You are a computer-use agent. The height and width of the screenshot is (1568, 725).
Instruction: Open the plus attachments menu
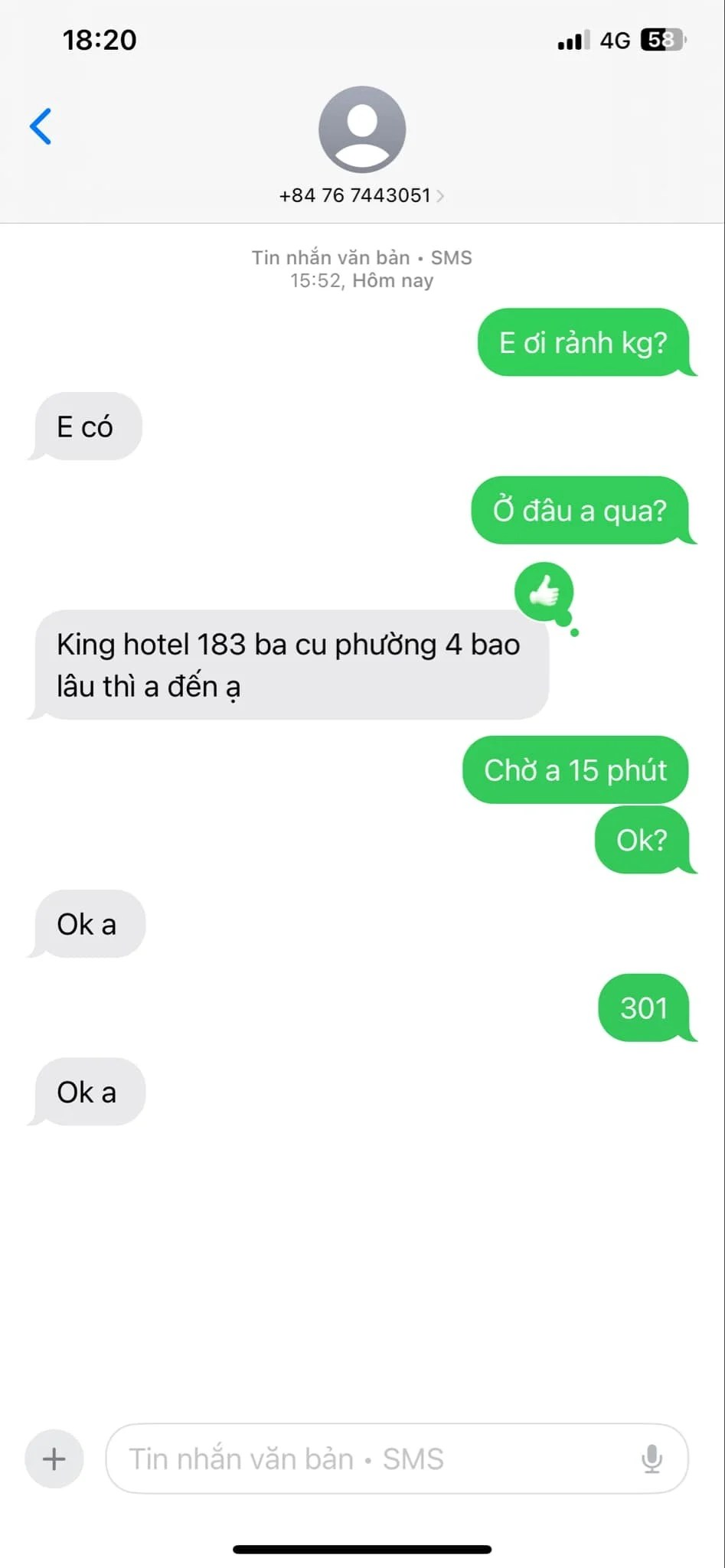(54, 1459)
